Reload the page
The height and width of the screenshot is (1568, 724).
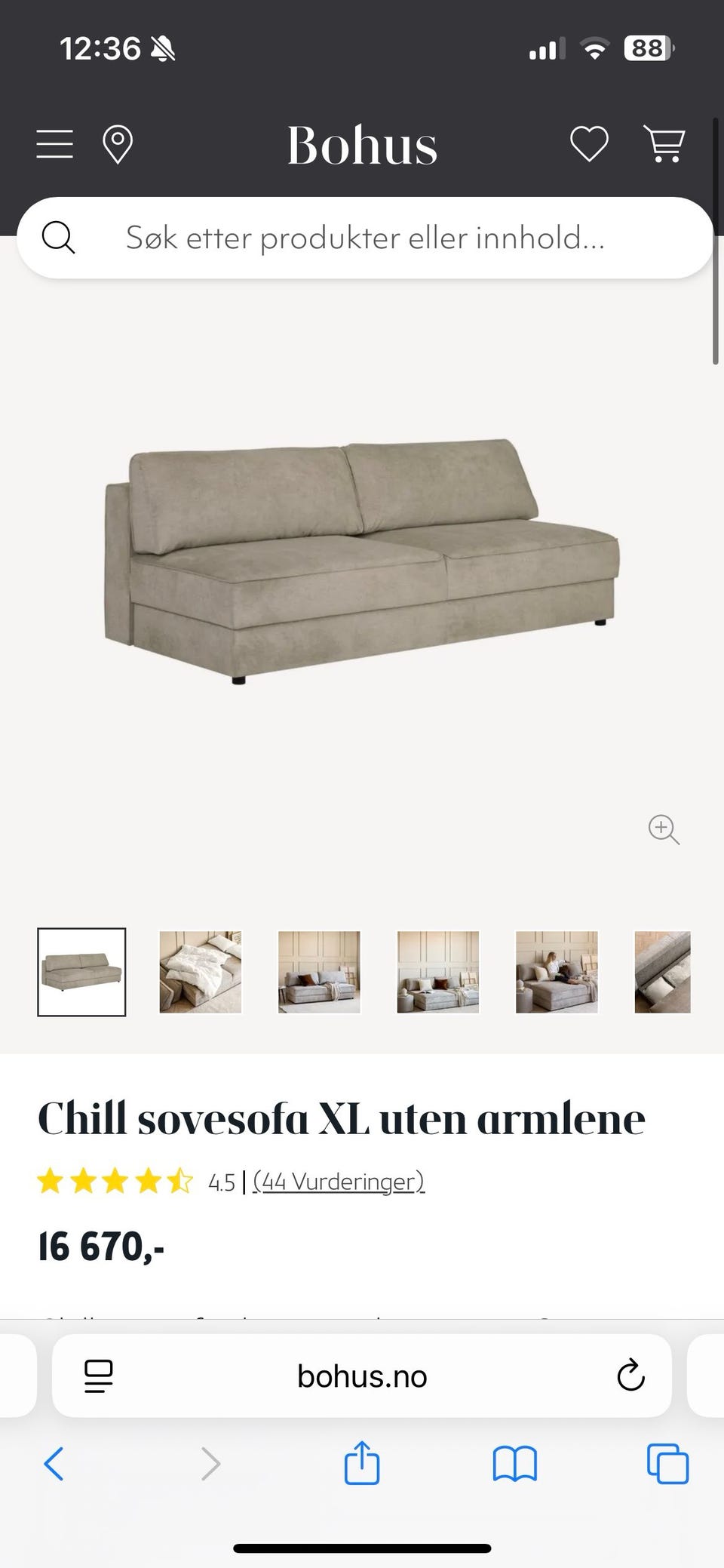pos(630,1376)
